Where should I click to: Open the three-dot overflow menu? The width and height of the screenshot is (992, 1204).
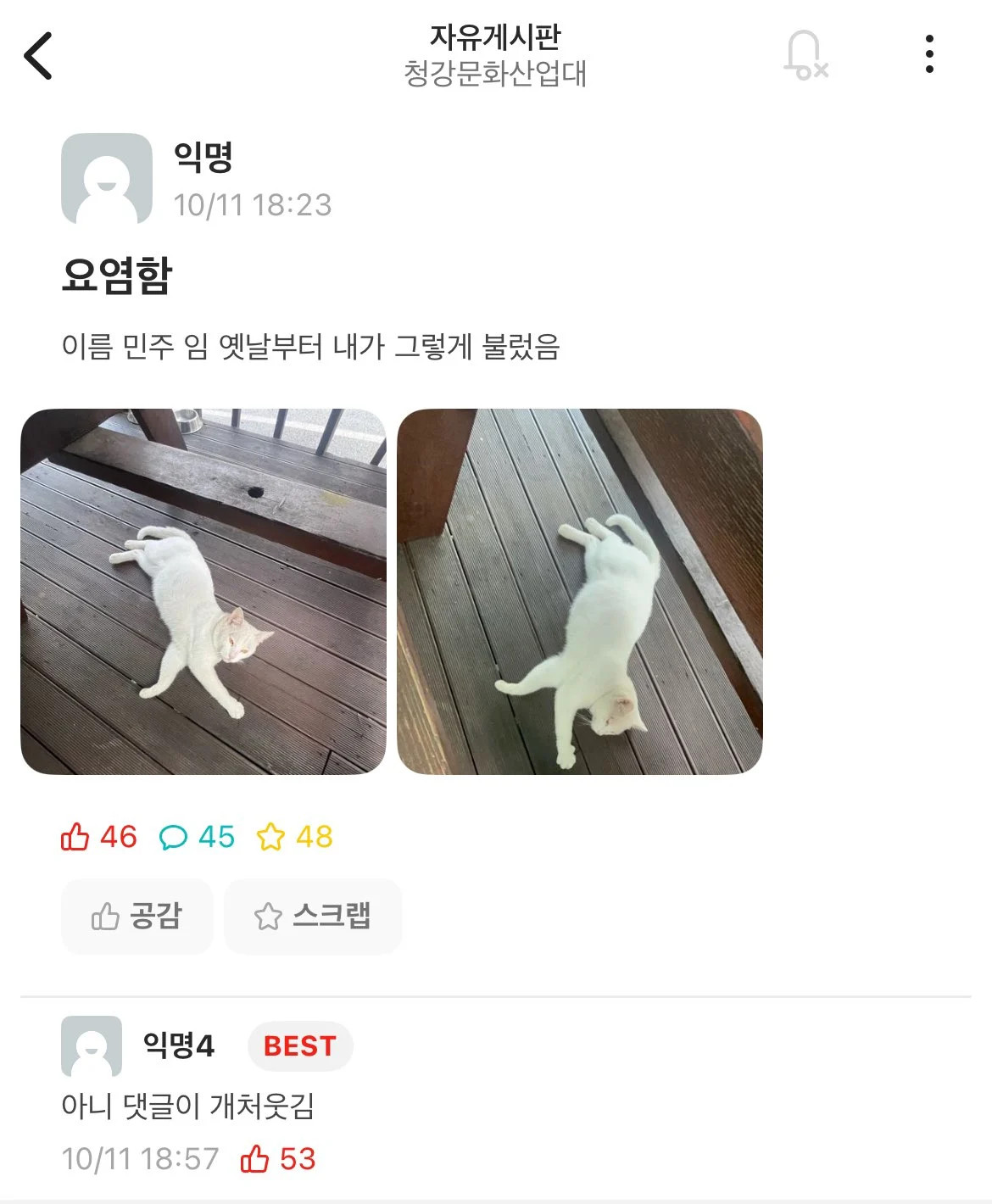pyautogui.click(x=929, y=54)
